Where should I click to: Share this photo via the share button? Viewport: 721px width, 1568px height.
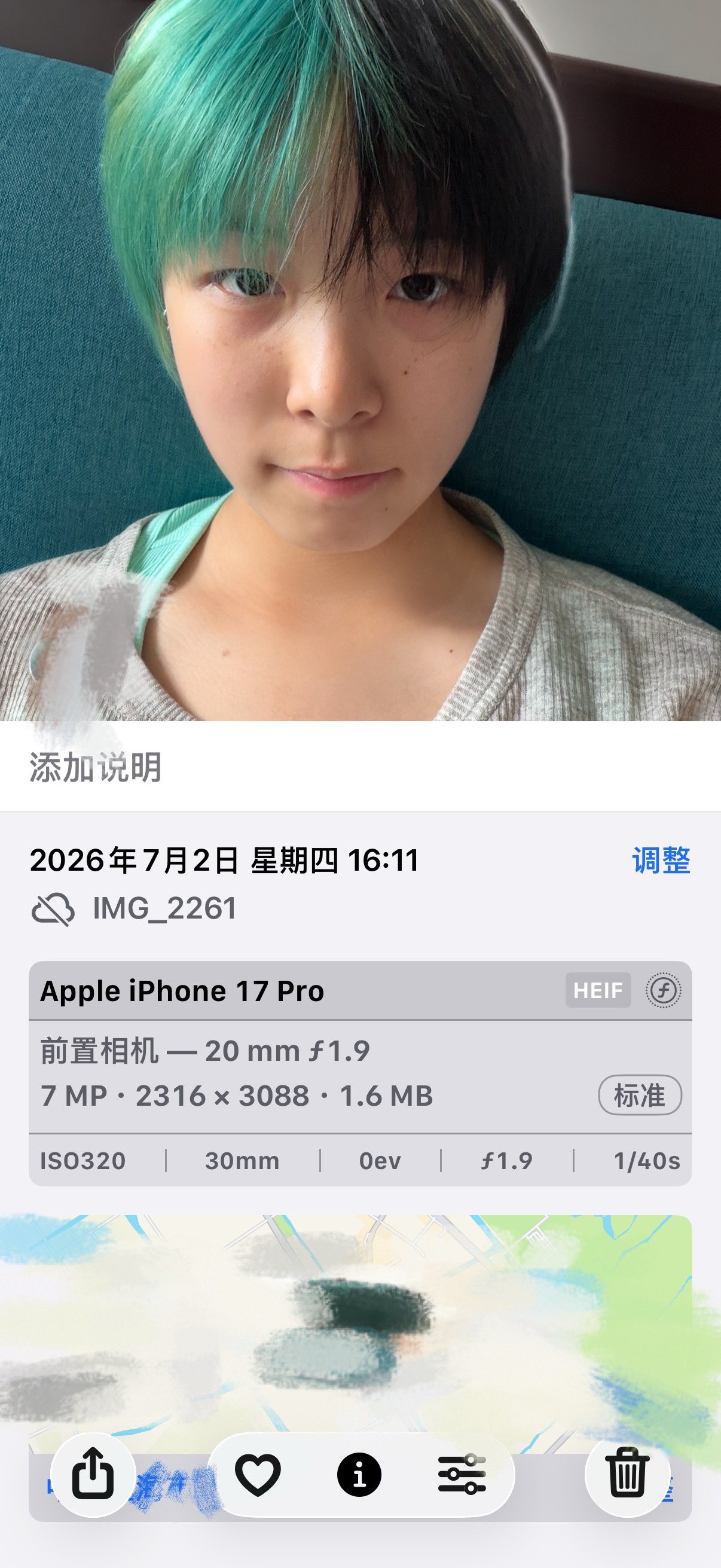coord(93,1474)
